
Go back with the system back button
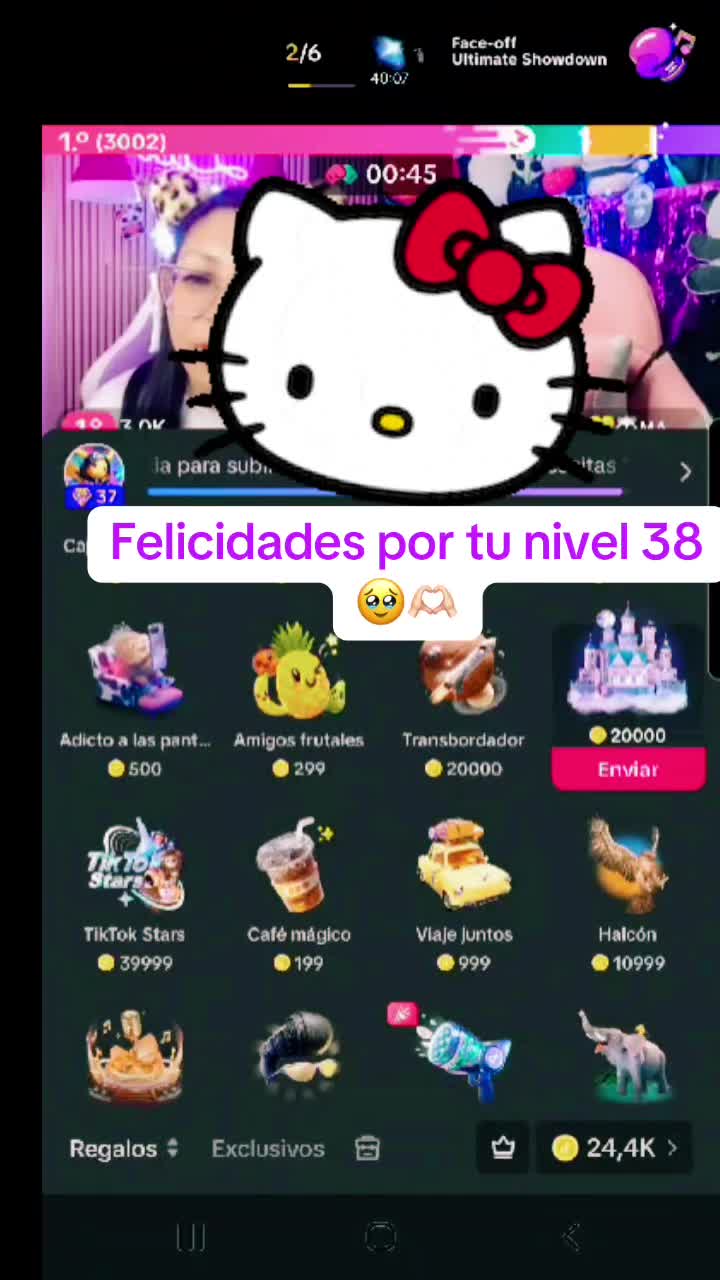click(x=571, y=1237)
